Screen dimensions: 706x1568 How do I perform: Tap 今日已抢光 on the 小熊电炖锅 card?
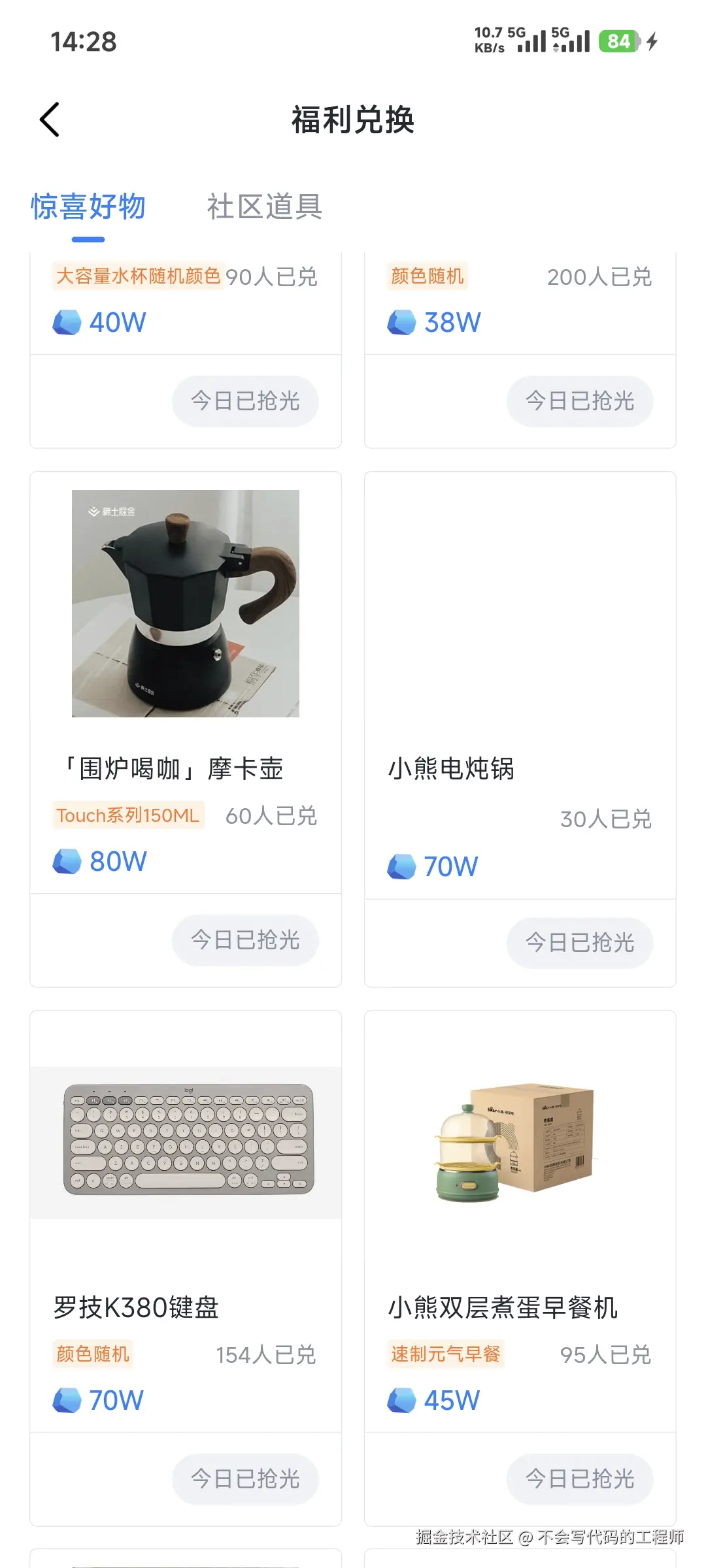[579, 943]
